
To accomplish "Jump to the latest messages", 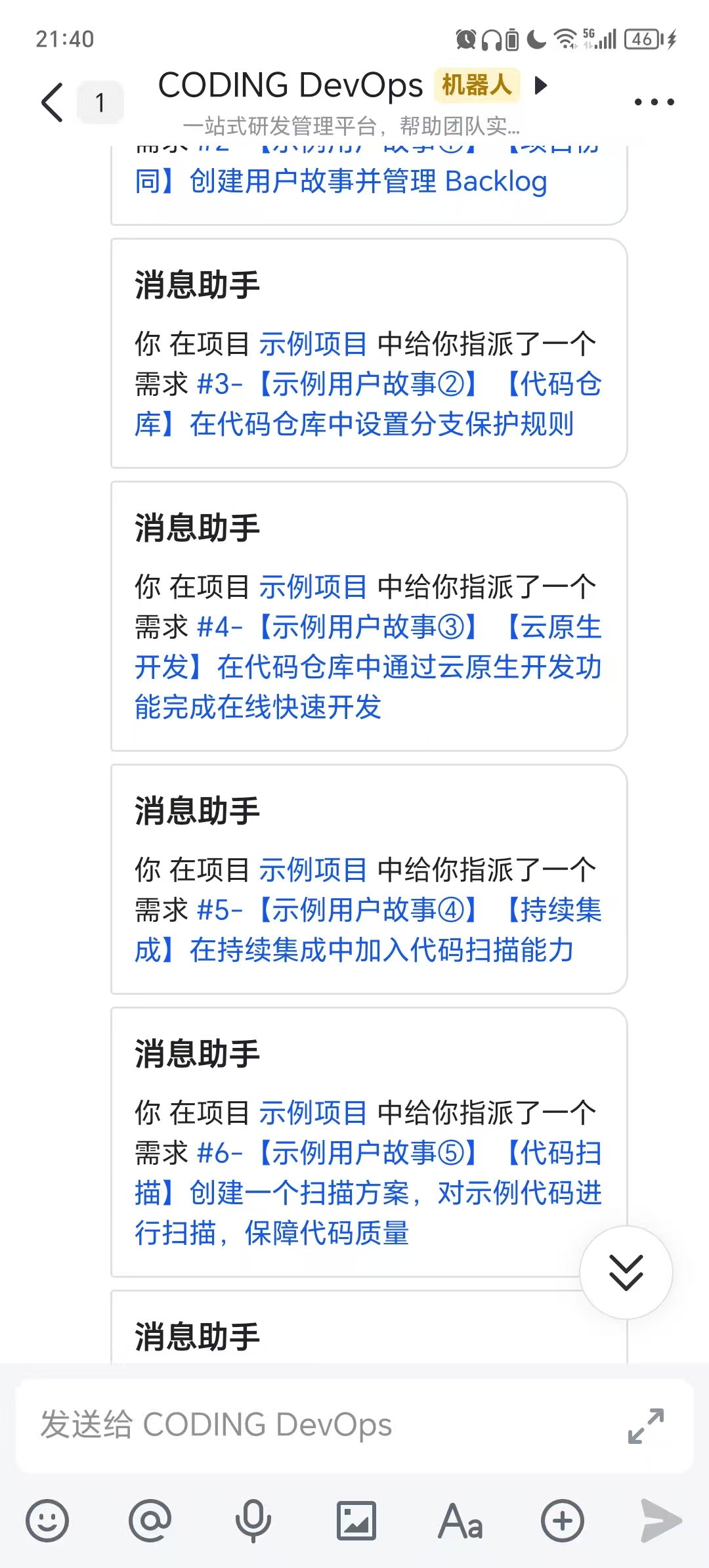I will point(626,1272).
